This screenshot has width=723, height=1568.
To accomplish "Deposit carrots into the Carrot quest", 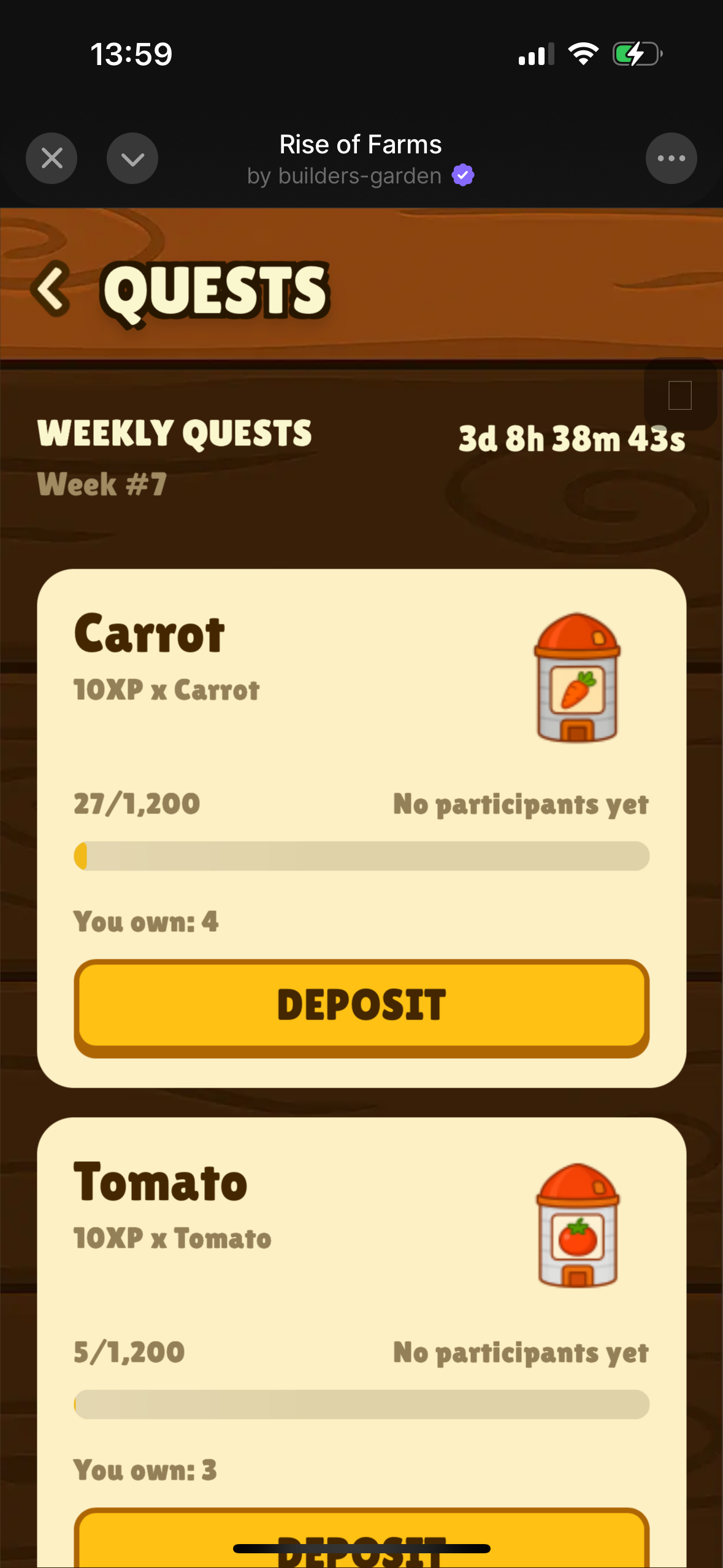I will [361, 1007].
